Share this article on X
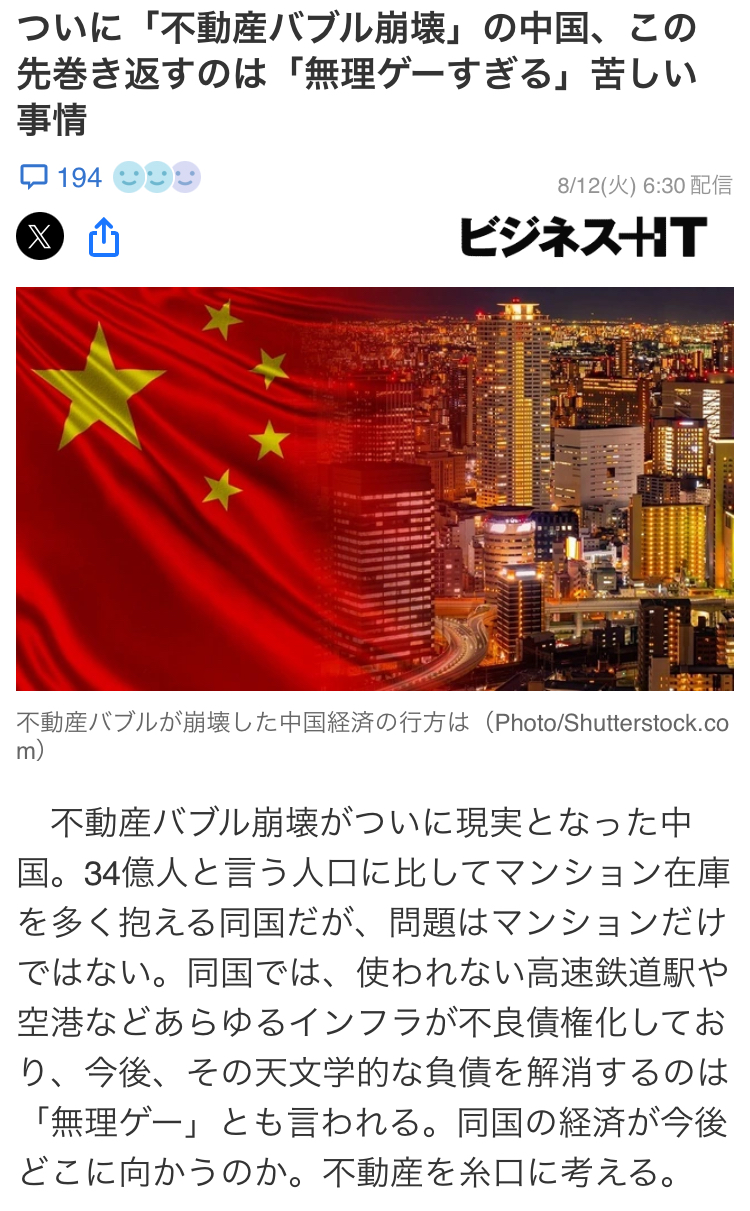 pos(40,237)
